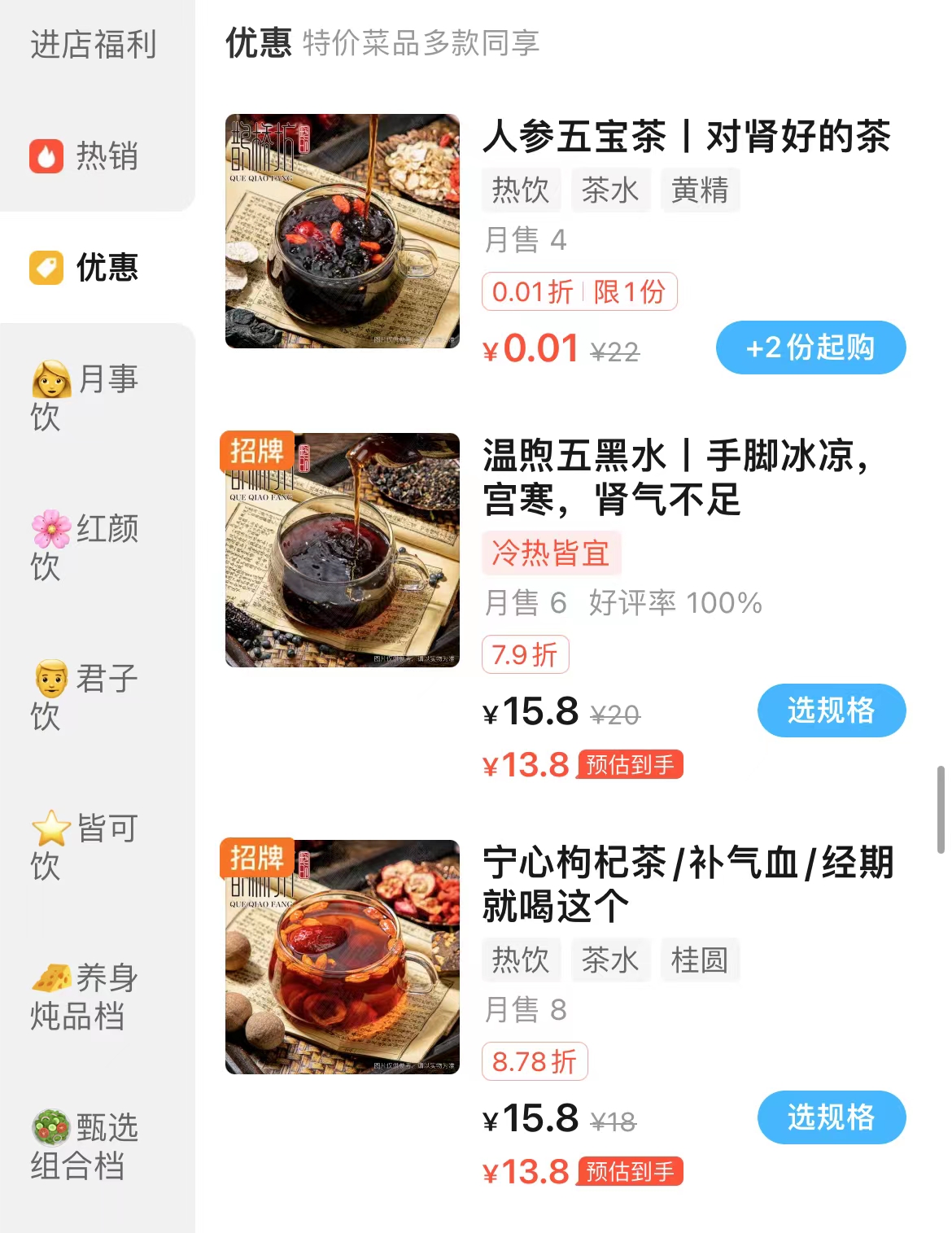Switch to 红颜饮 category
Viewport: 952px width, 1233px height.
tap(85, 547)
